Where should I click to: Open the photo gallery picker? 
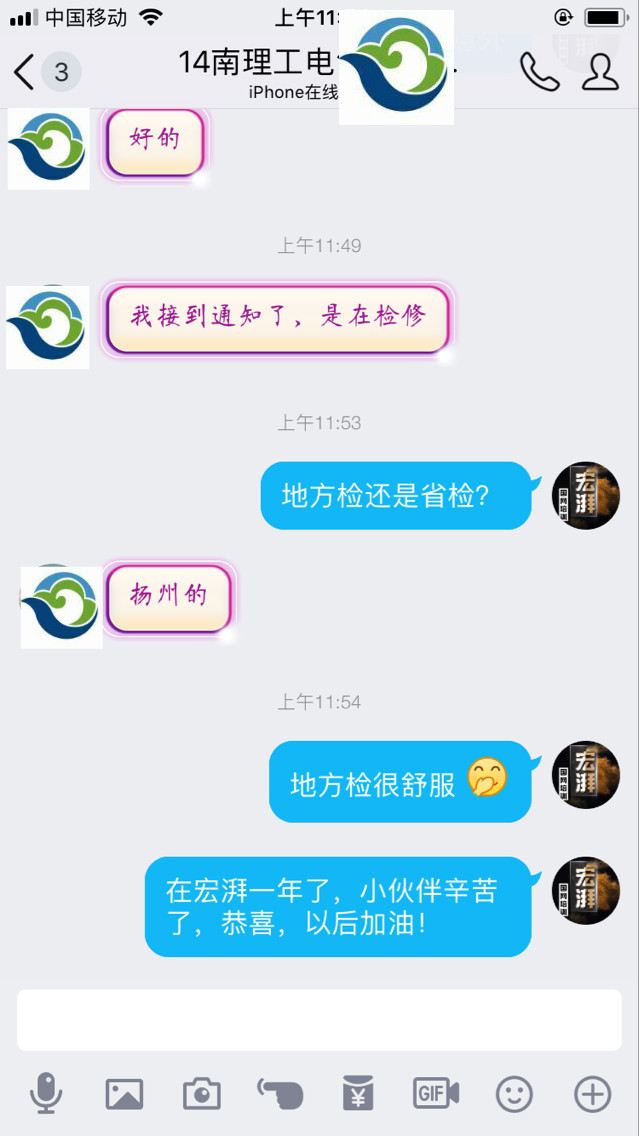pos(124,1094)
